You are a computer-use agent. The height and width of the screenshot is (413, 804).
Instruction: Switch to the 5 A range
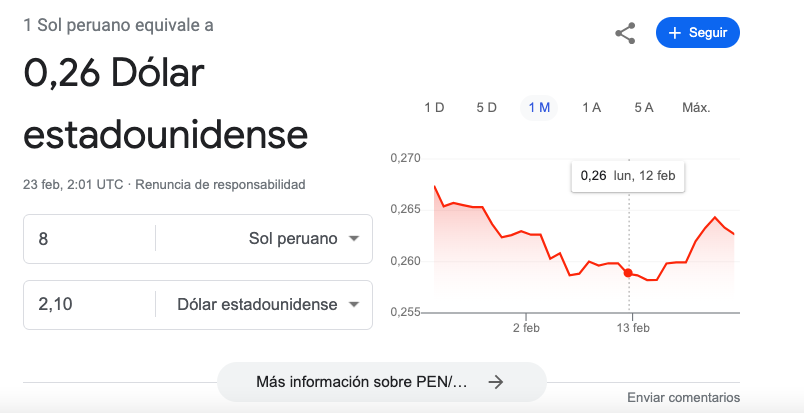pos(643,108)
